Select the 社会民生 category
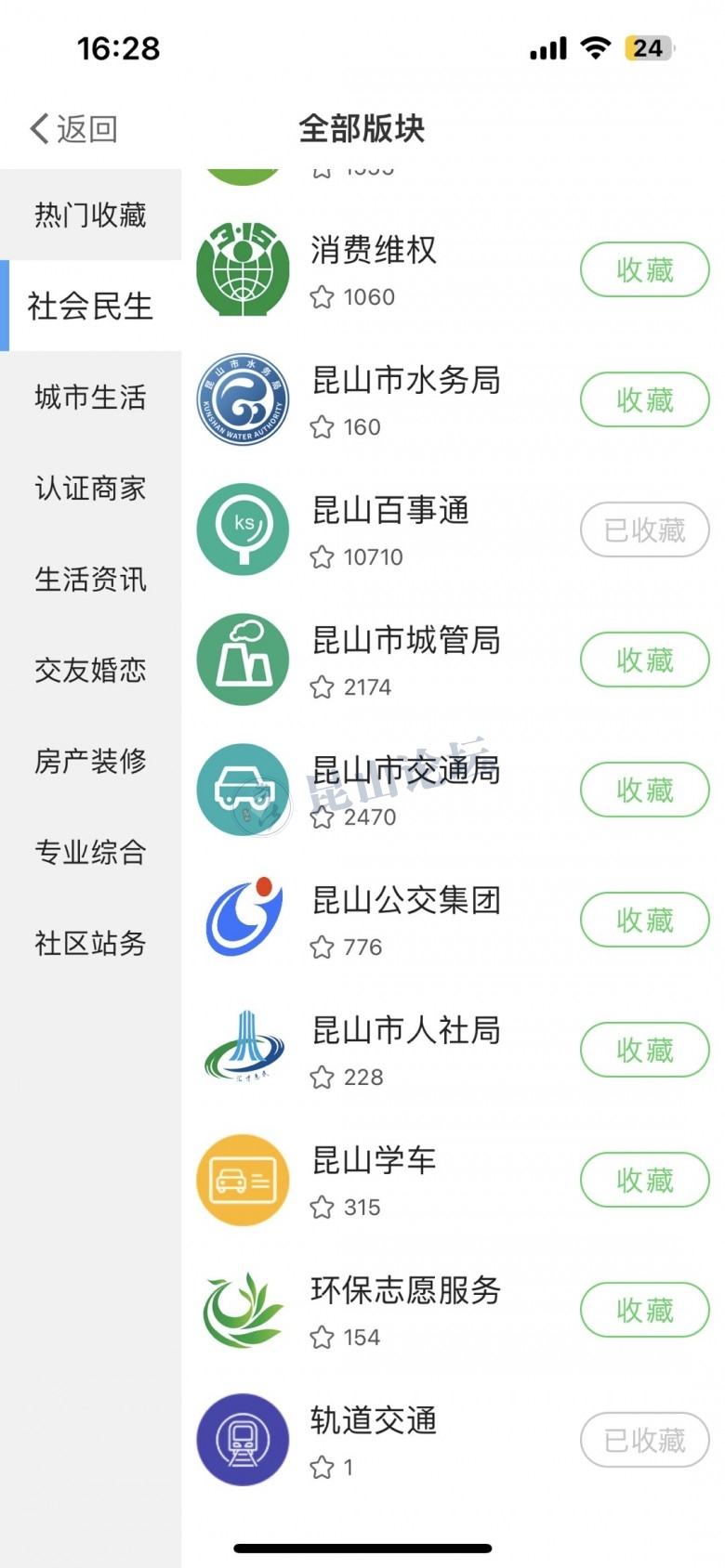 pyautogui.click(x=90, y=307)
